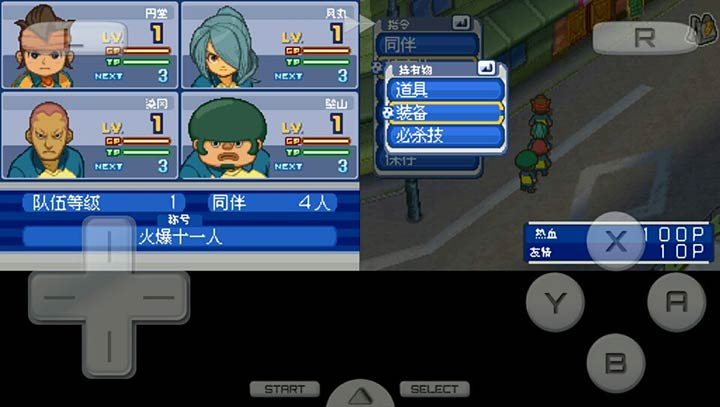Choose 装备 in the menu

(443, 113)
